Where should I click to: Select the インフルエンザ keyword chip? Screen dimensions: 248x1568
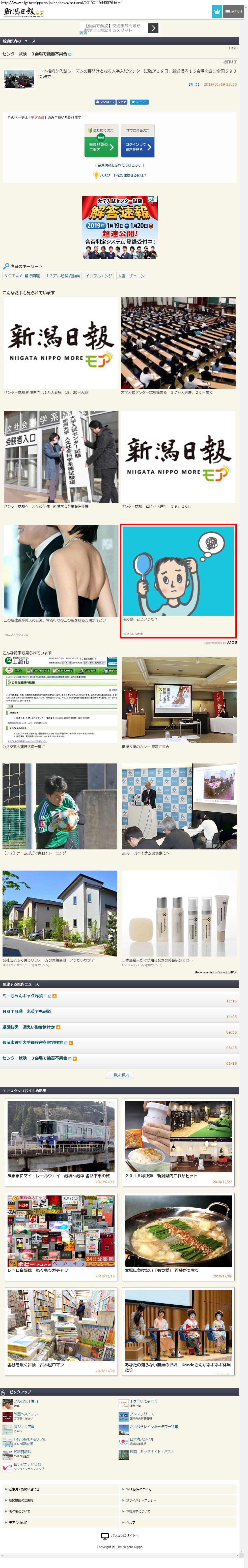[99, 276]
